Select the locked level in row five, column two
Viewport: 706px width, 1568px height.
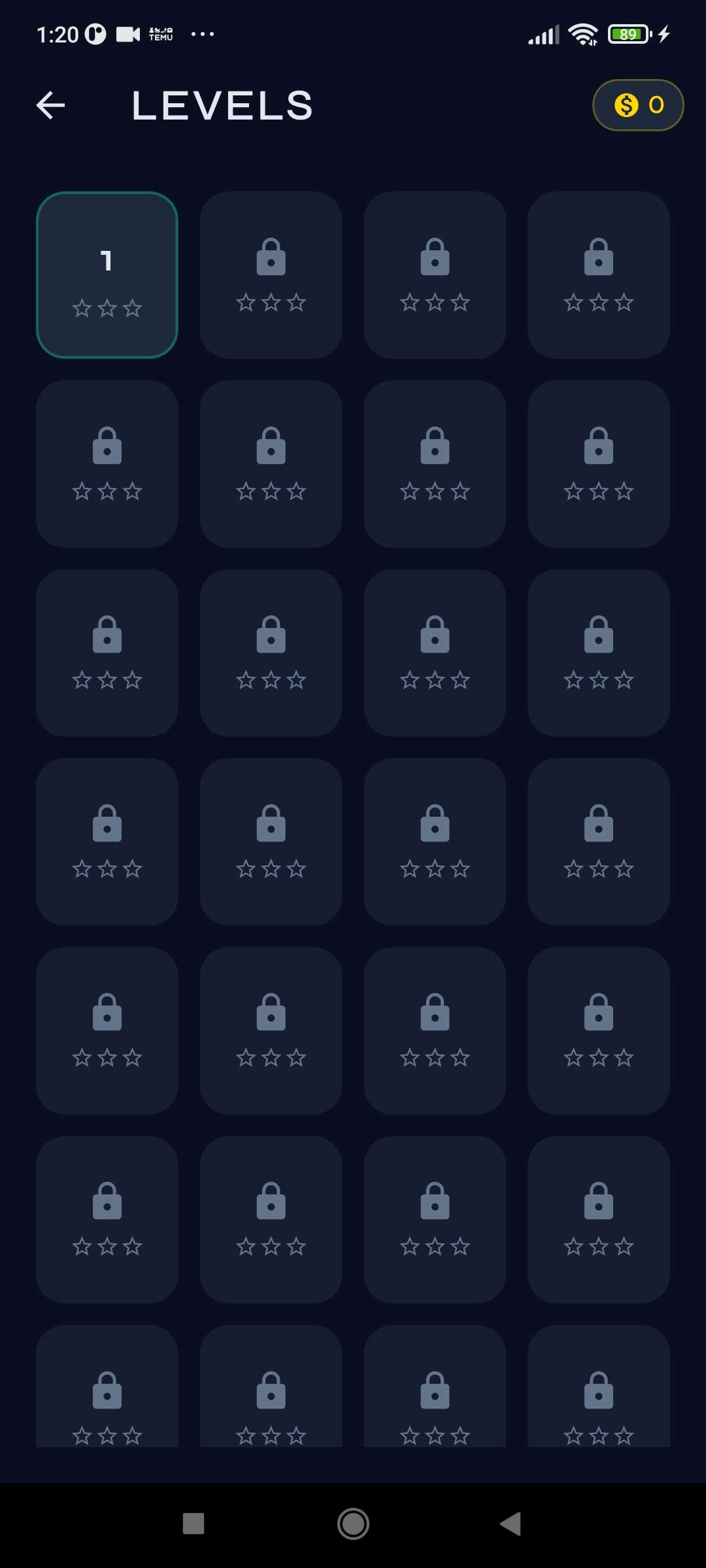(271, 1031)
